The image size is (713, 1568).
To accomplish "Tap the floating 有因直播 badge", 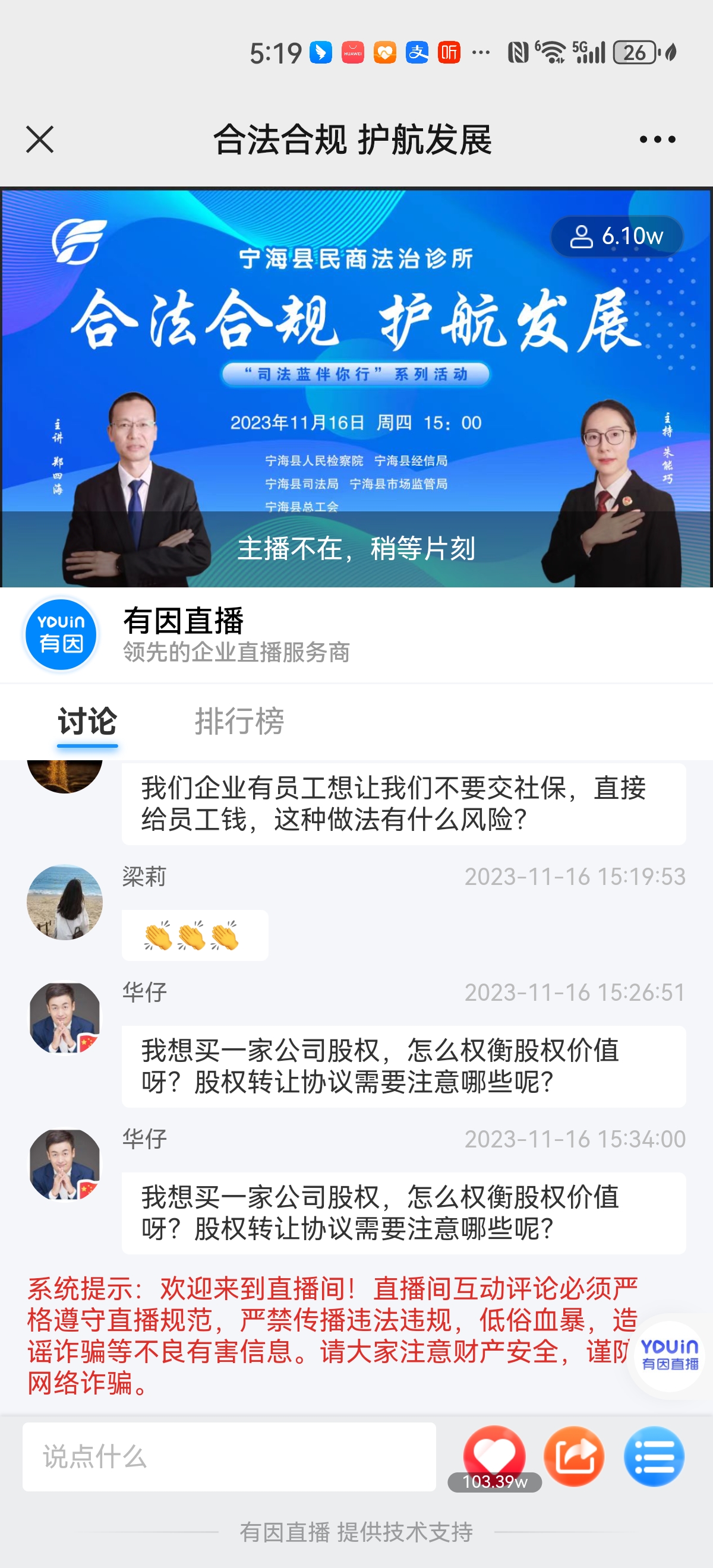I will [x=668, y=1354].
